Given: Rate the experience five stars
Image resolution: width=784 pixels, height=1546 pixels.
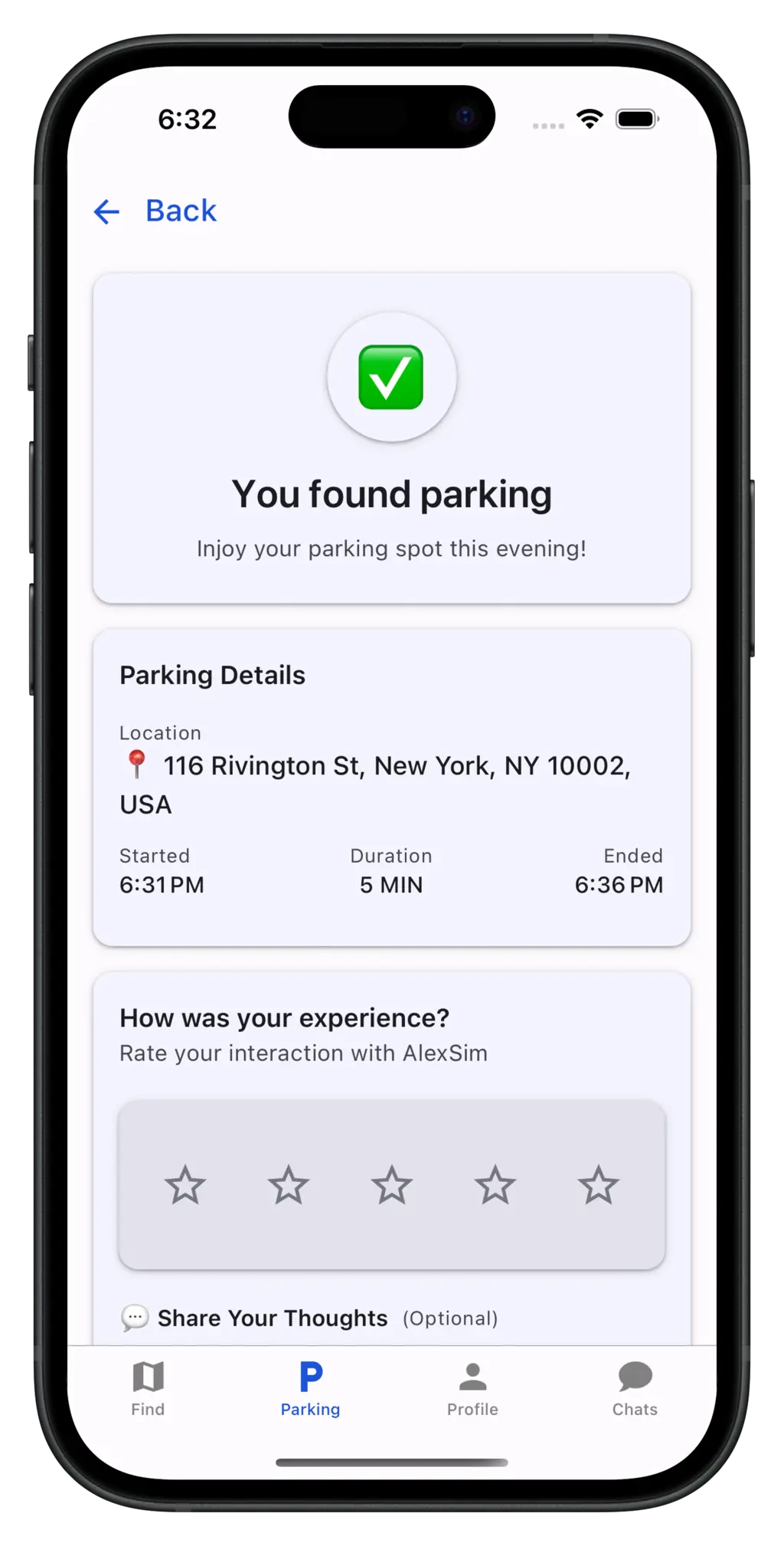Looking at the screenshot, I should (599, 1185).
